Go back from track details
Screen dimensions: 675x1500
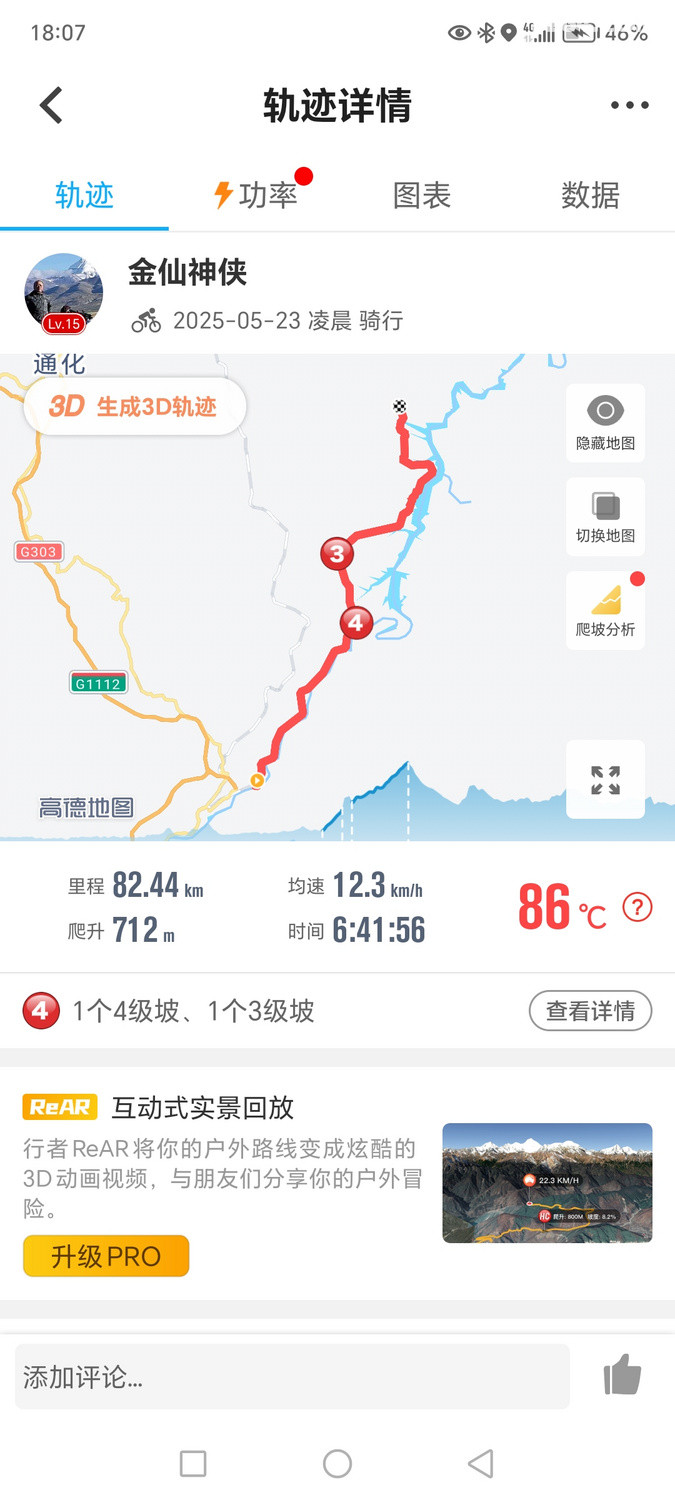point(51,105)
